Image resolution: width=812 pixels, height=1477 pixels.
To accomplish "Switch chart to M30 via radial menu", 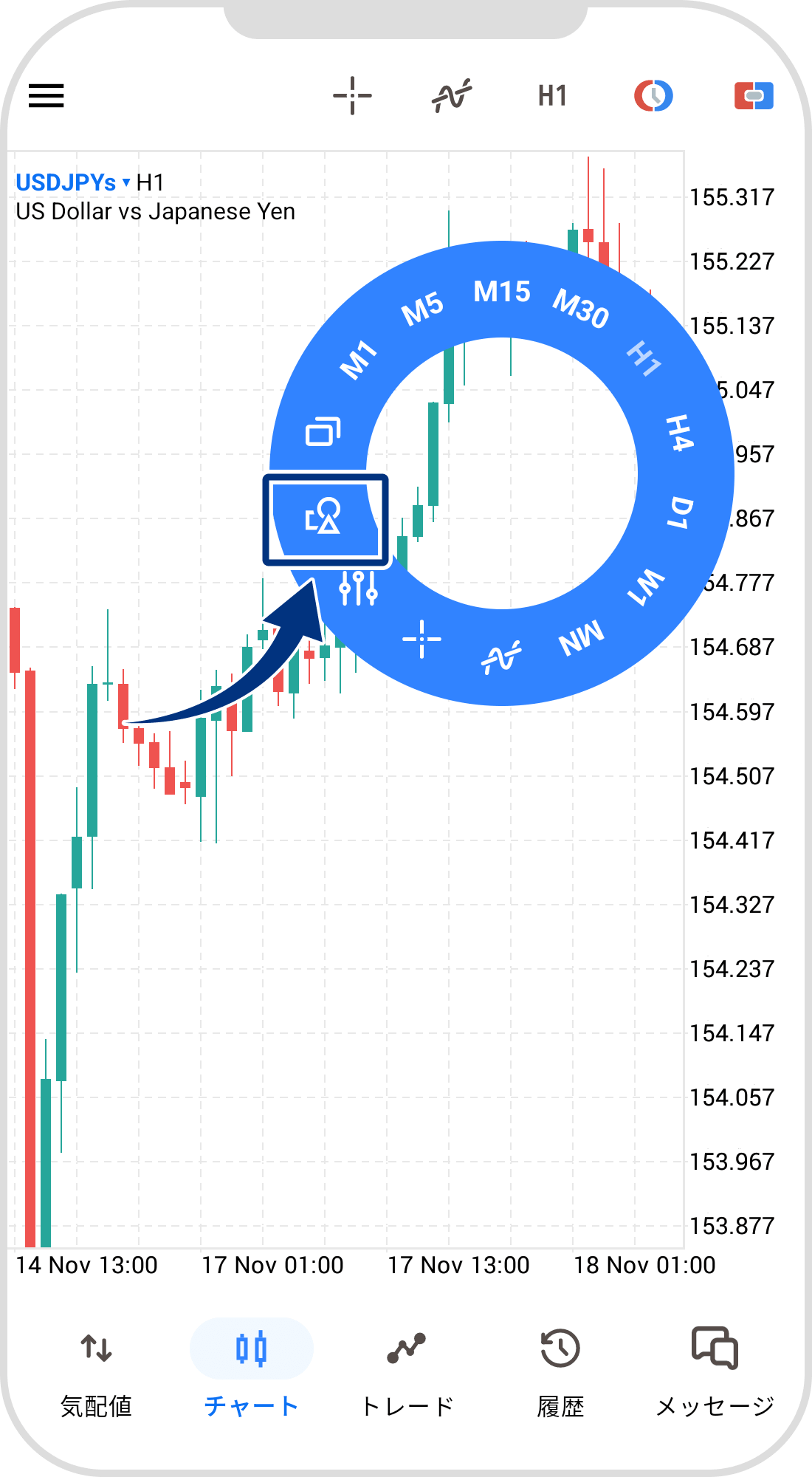I will click(x=581, y=308).
